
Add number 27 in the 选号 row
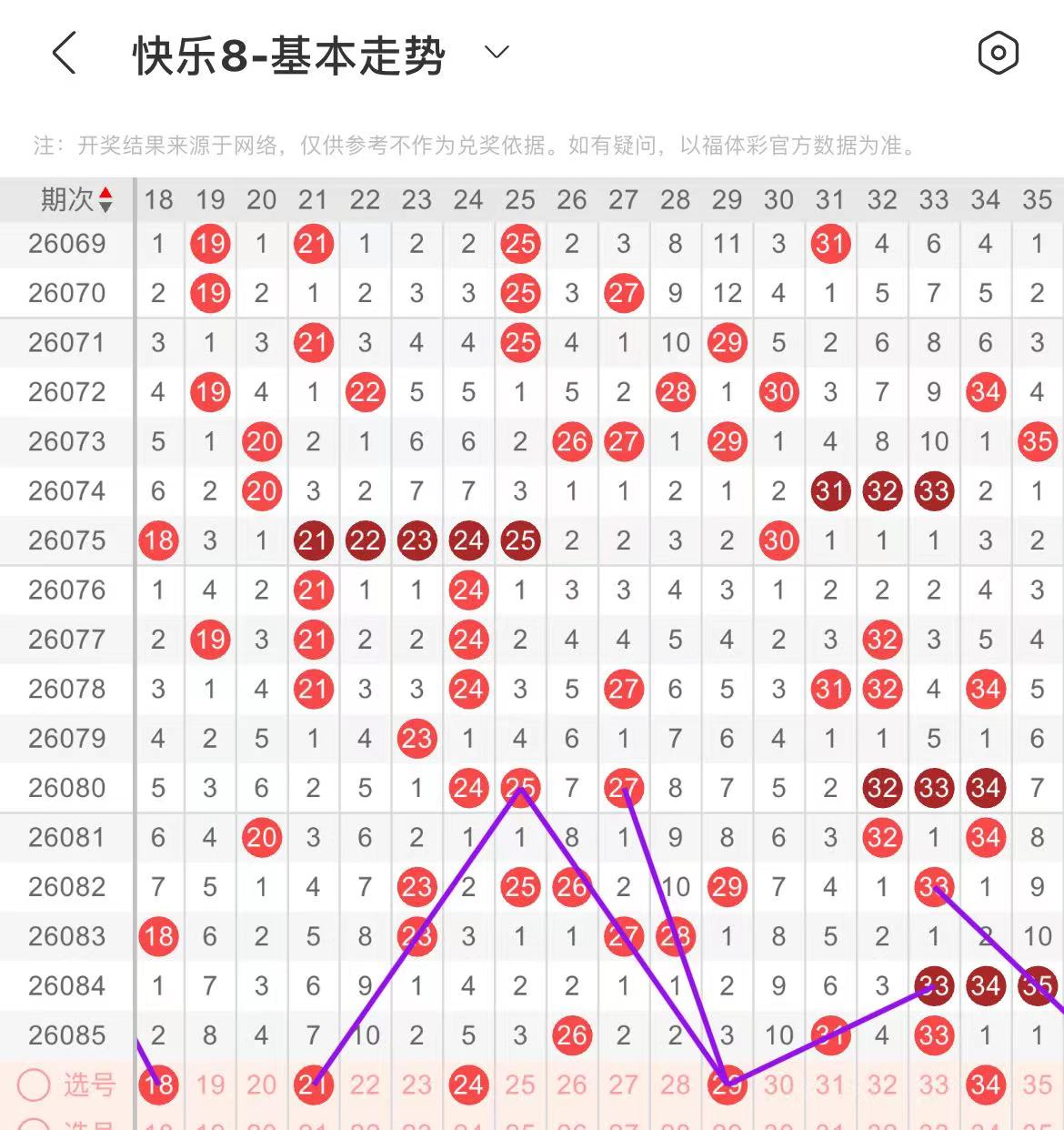(x=624, y=1085)
